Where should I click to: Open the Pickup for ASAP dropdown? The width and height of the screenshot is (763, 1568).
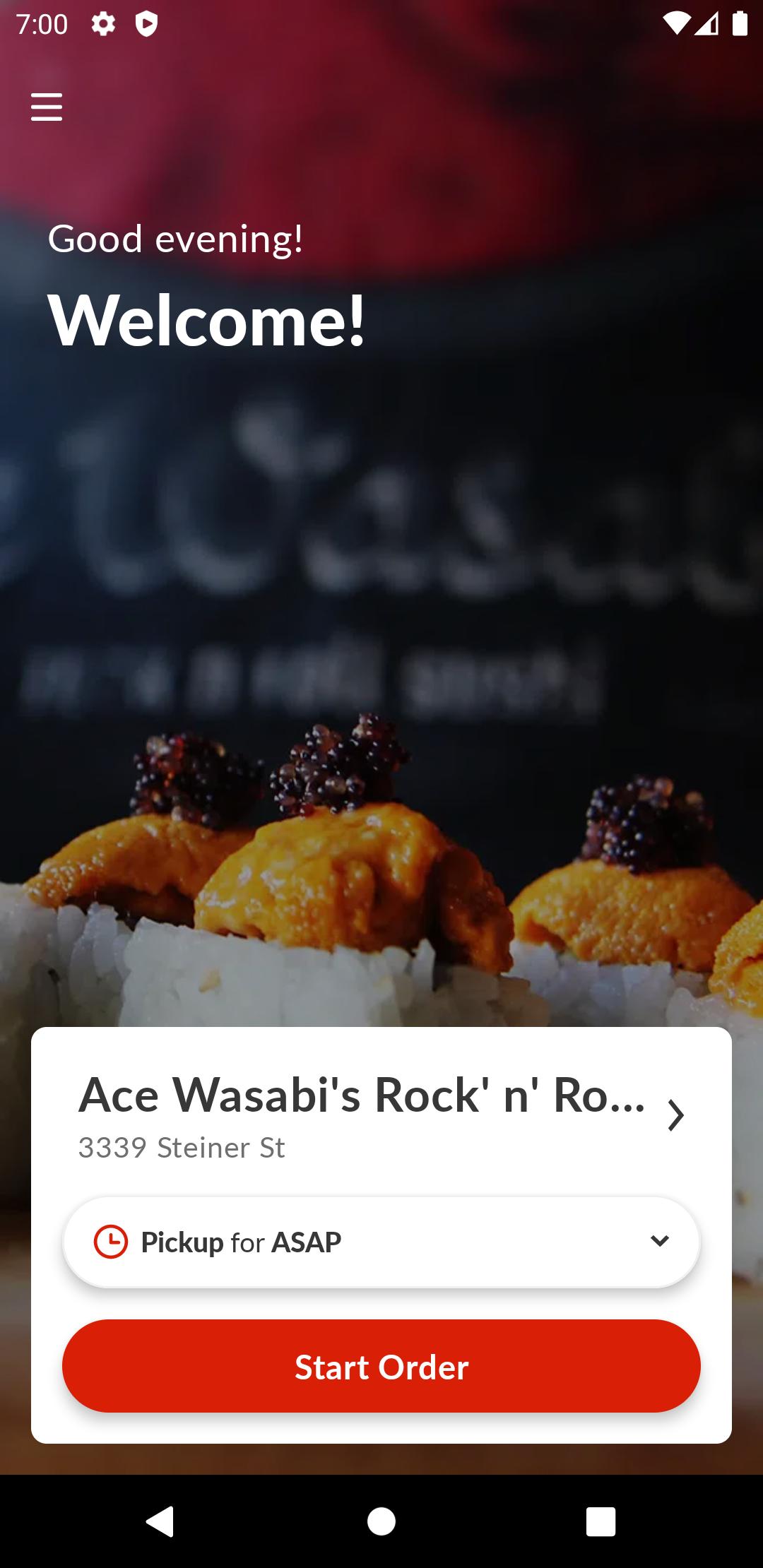[x=381, y=1242]
